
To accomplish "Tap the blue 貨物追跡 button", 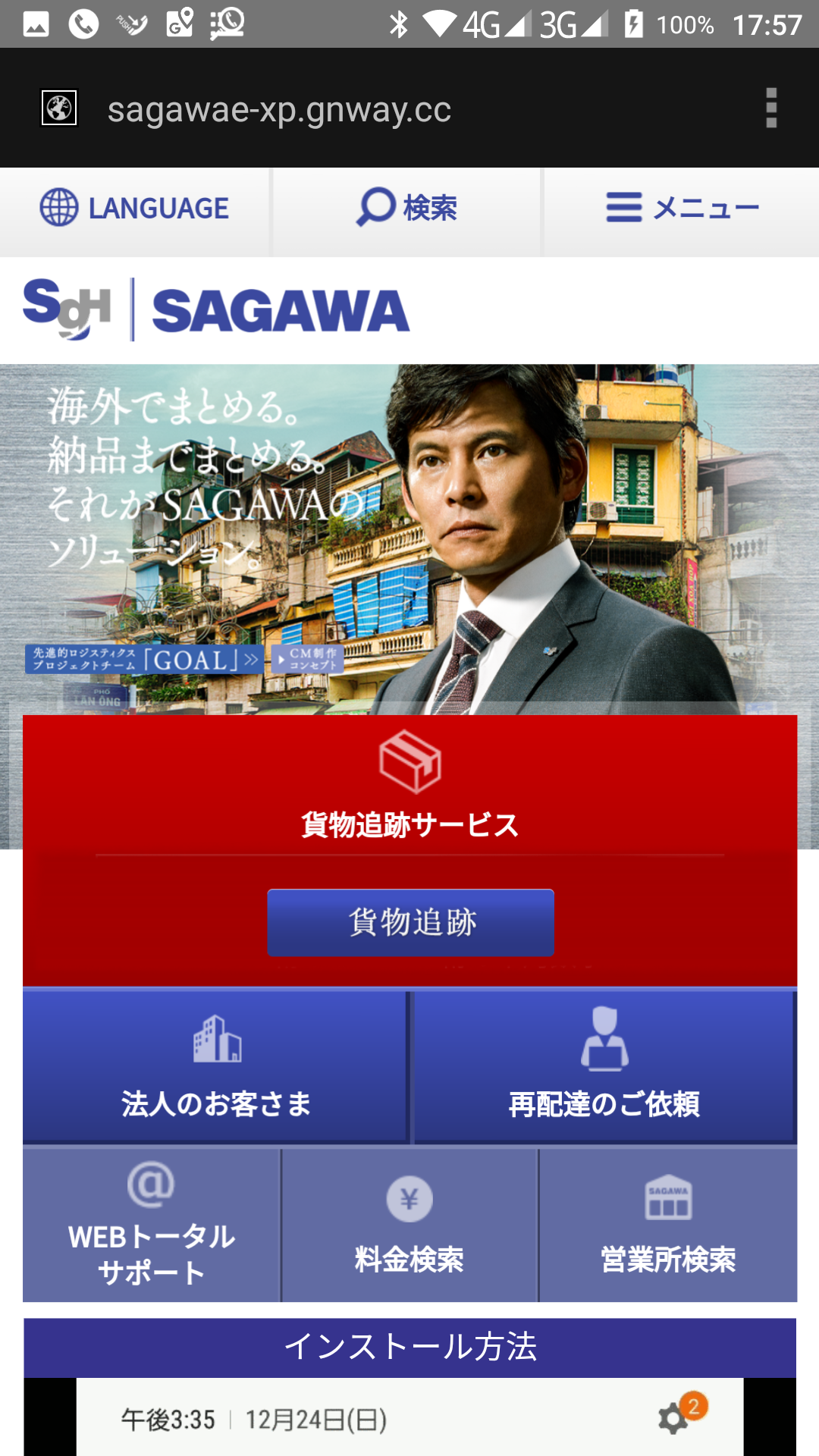I will point(410,922).
